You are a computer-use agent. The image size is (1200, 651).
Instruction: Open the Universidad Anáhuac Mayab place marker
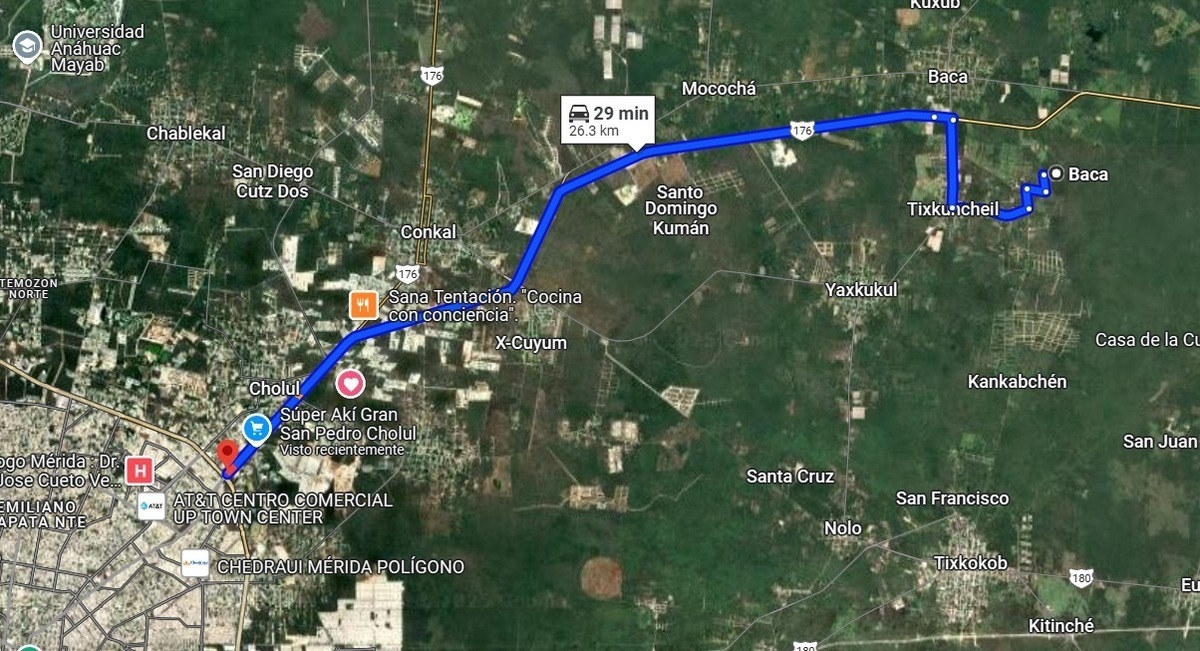coord(27,45)
